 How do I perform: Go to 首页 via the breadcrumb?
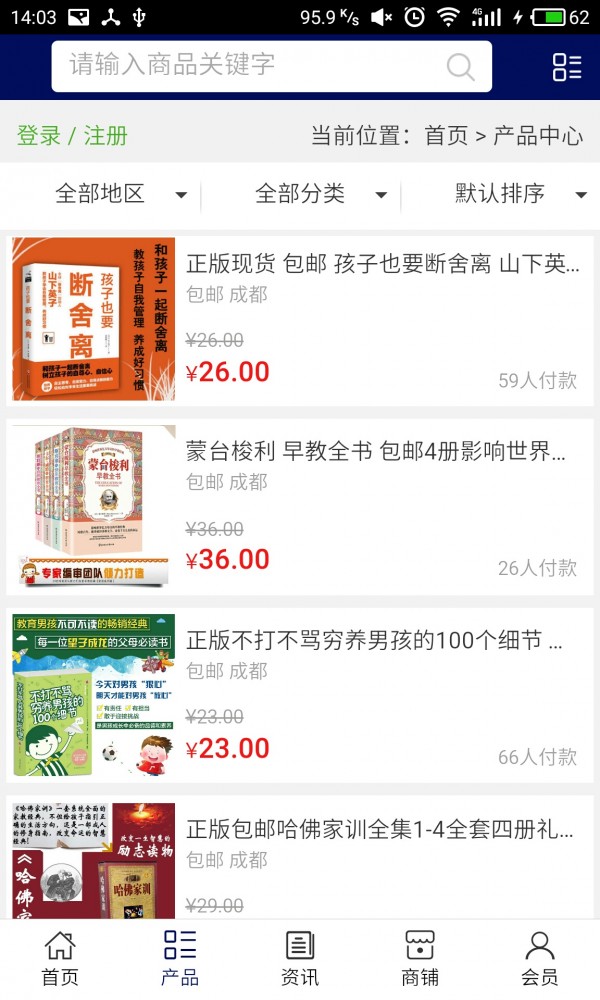(446, 136)
